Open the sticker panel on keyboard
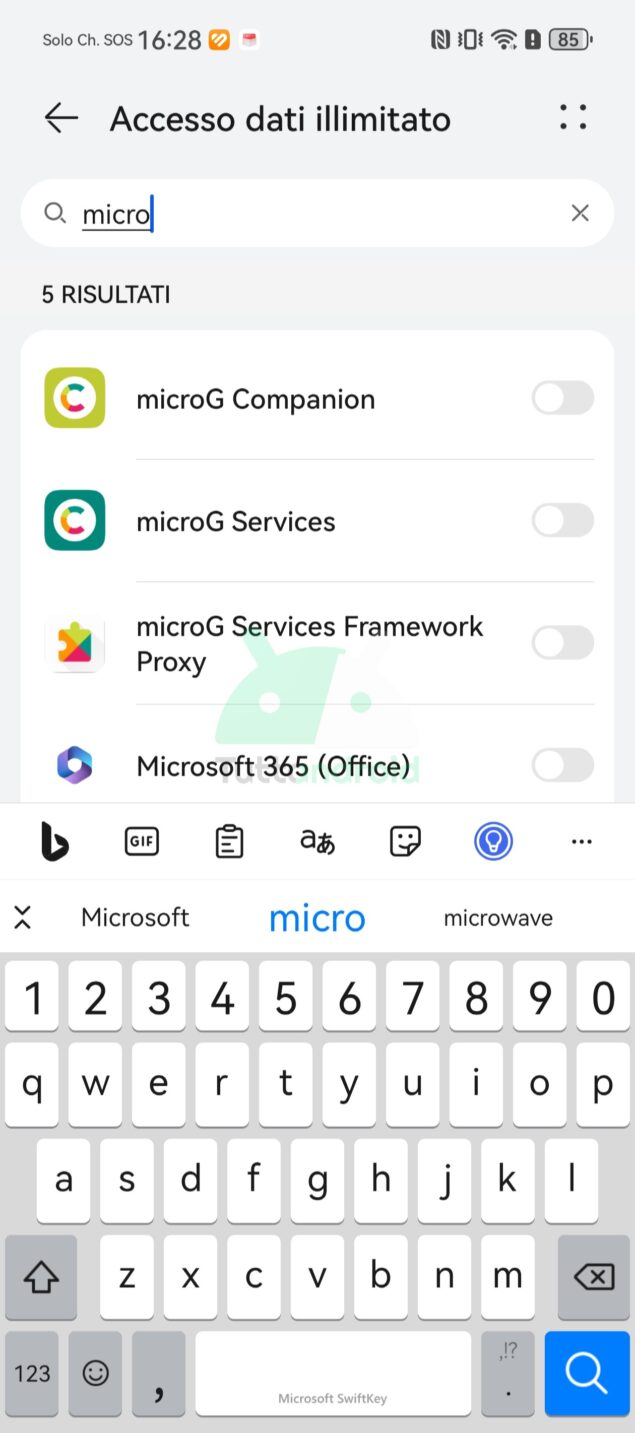635x1433 pixels. (x=405, y=842)
